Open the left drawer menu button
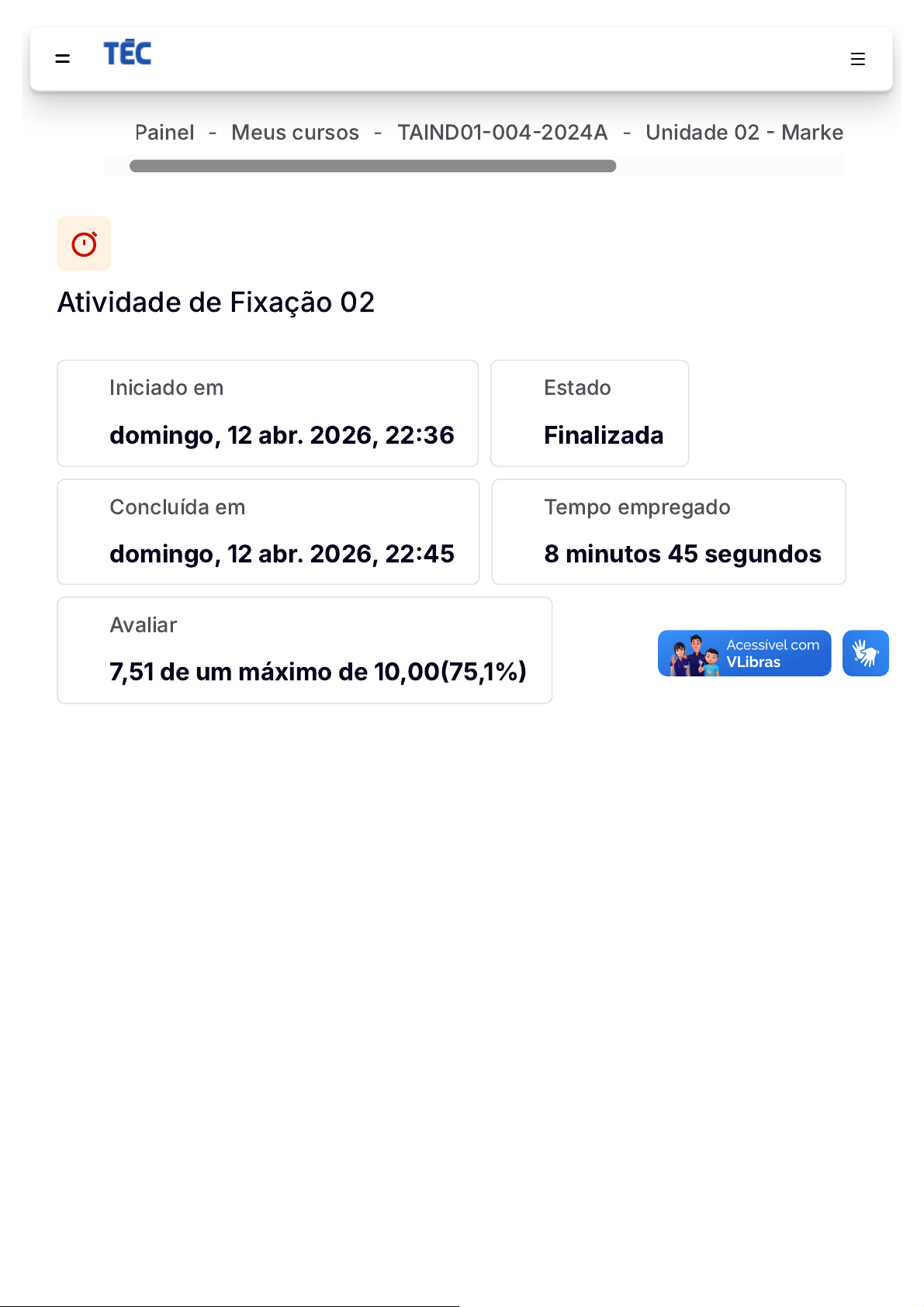Image resolution: width=924 pixels, height=1307 pixels. pos(63,59)
